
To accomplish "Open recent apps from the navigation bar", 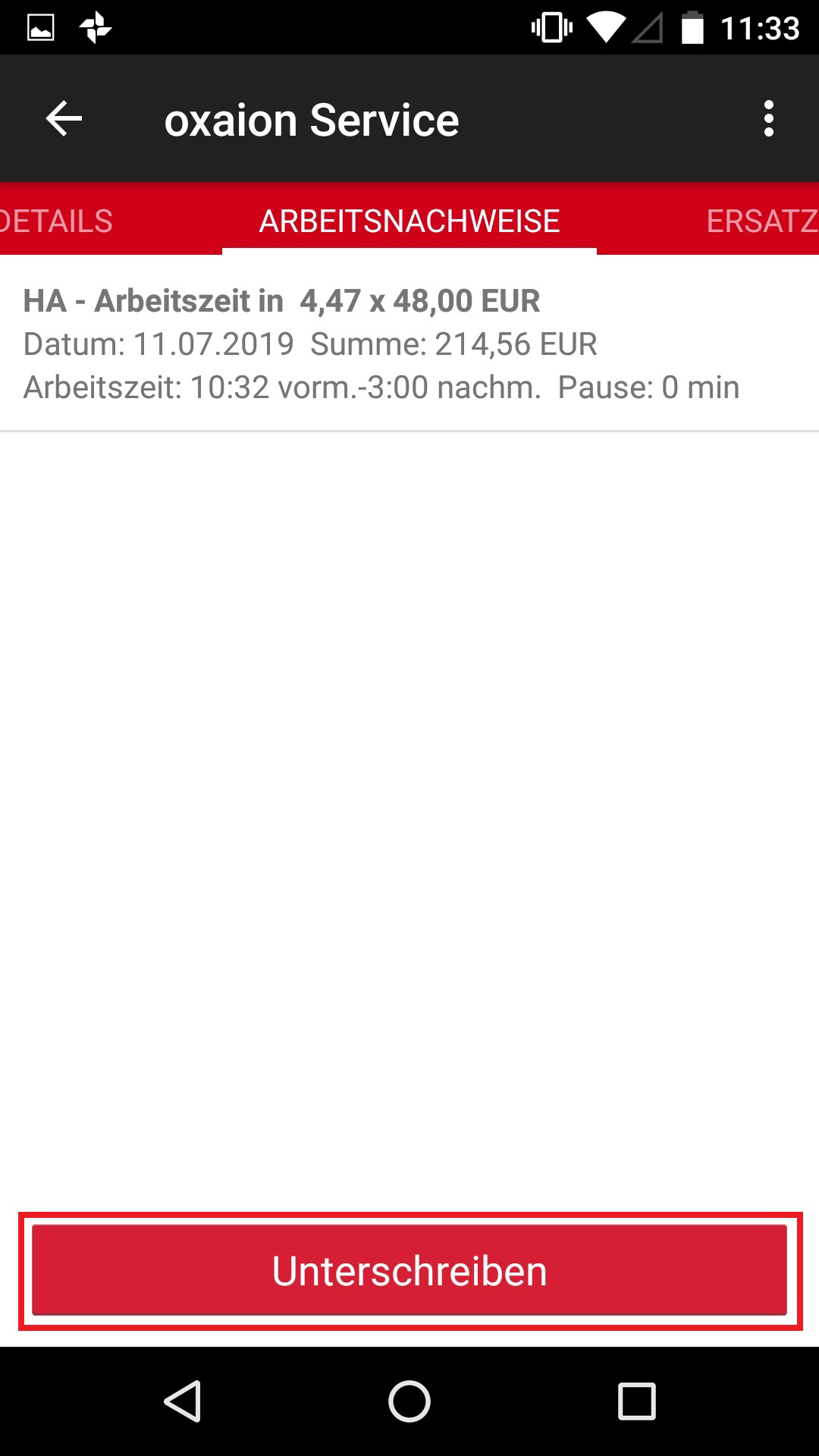I will tap(637, 1401).
